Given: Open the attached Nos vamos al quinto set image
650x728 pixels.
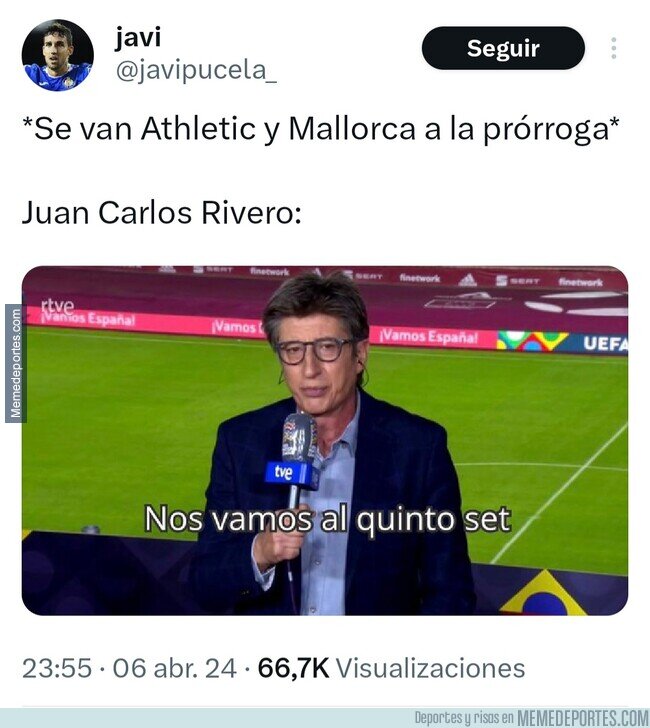Looking at the screenshot, I should tap(325, 441).
